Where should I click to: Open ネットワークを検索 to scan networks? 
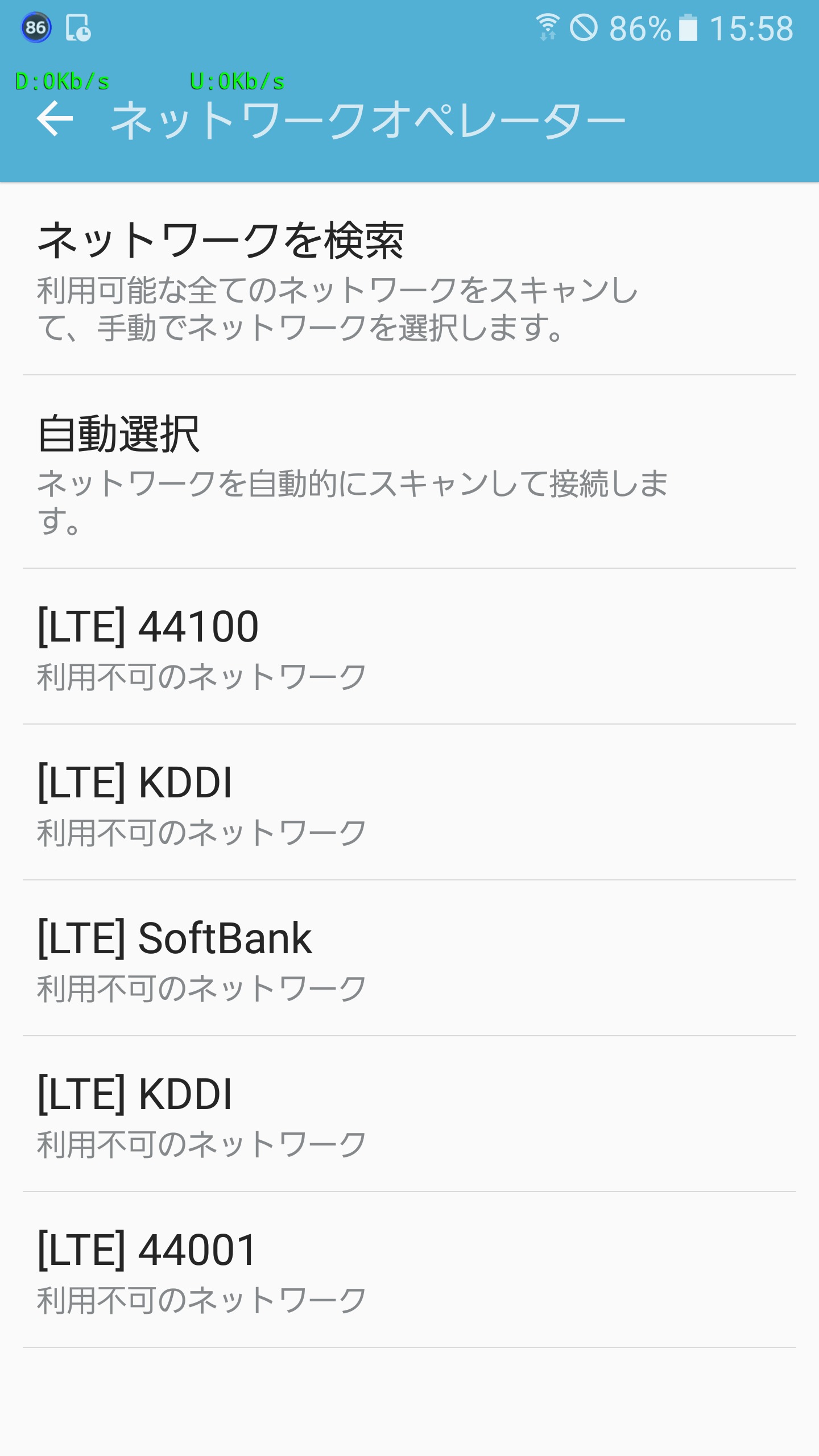[x=409, y=280]
